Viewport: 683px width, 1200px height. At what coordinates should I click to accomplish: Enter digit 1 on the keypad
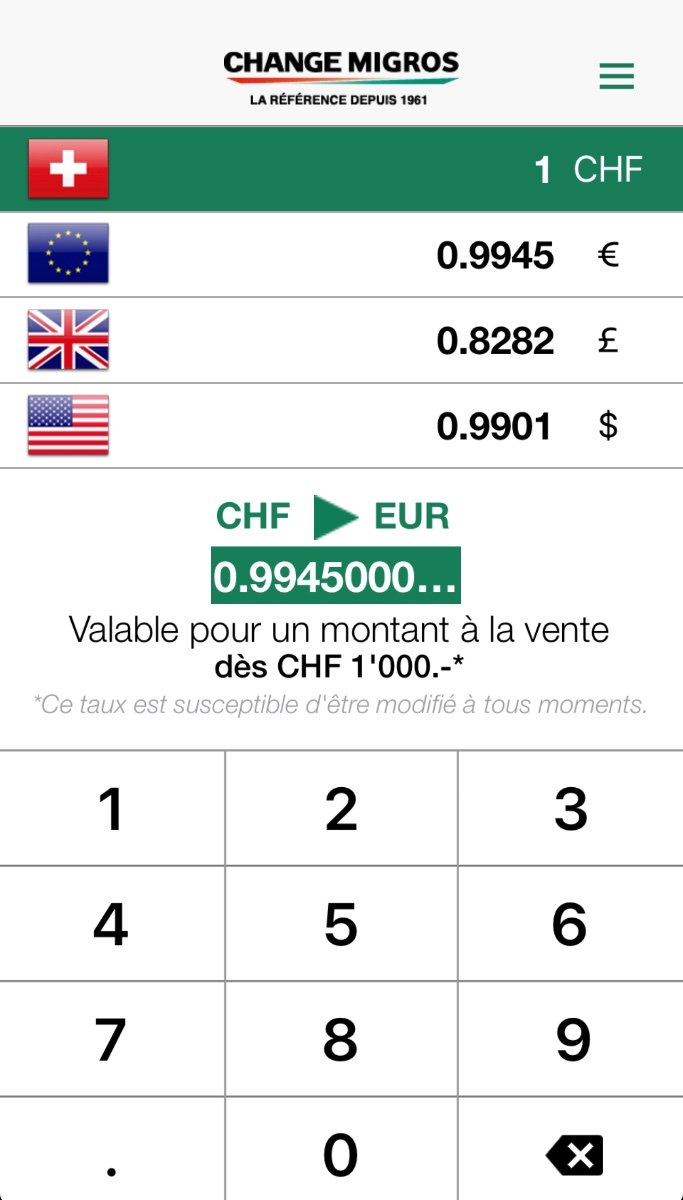(112, 808)
